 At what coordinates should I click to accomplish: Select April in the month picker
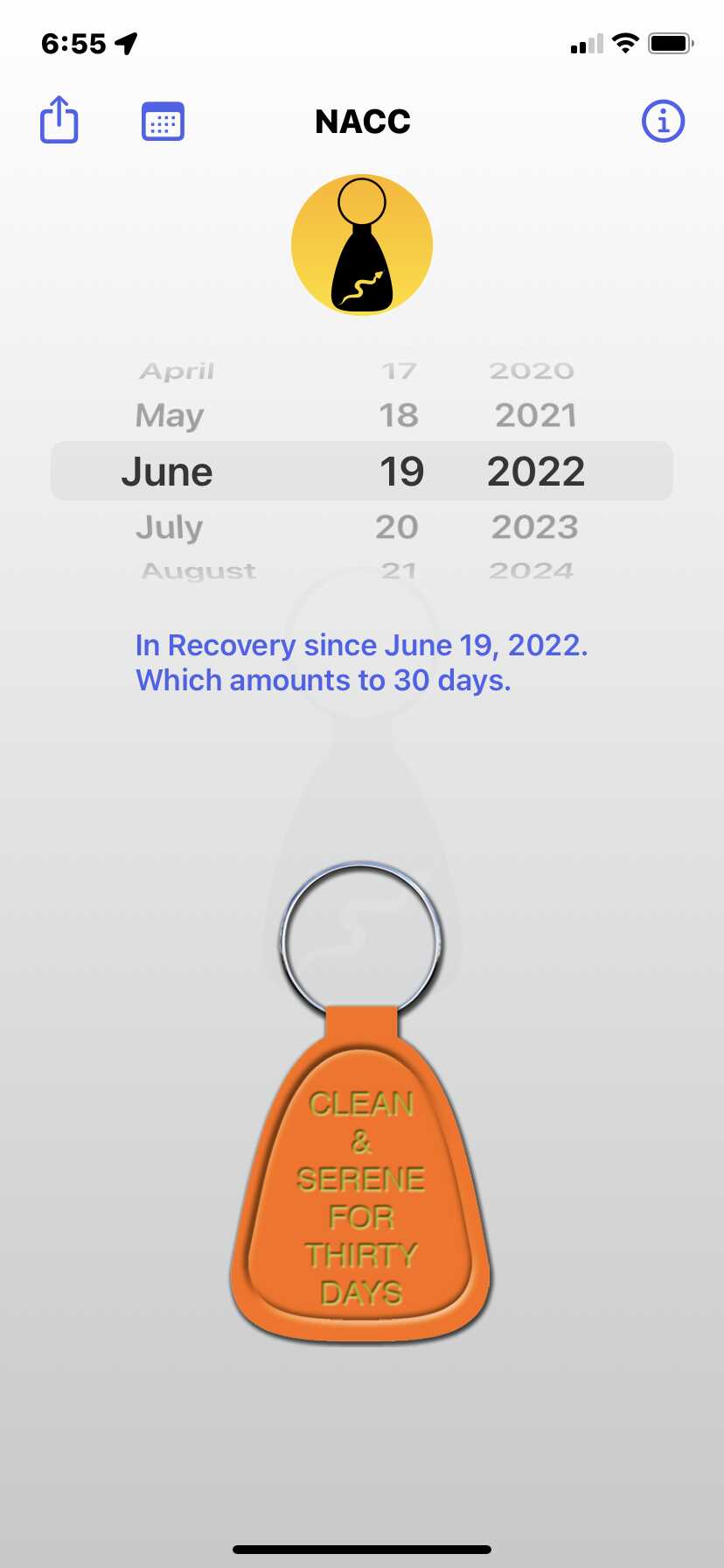point(178,371)
